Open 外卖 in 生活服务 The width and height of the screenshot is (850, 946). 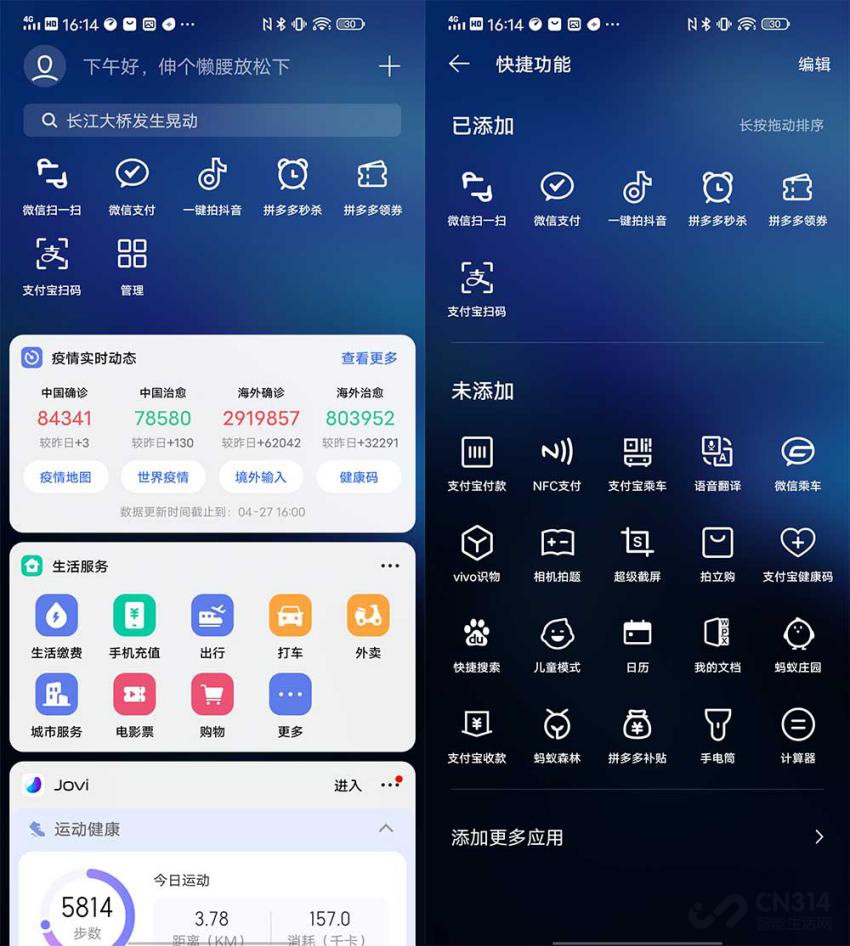coord(368,626)
